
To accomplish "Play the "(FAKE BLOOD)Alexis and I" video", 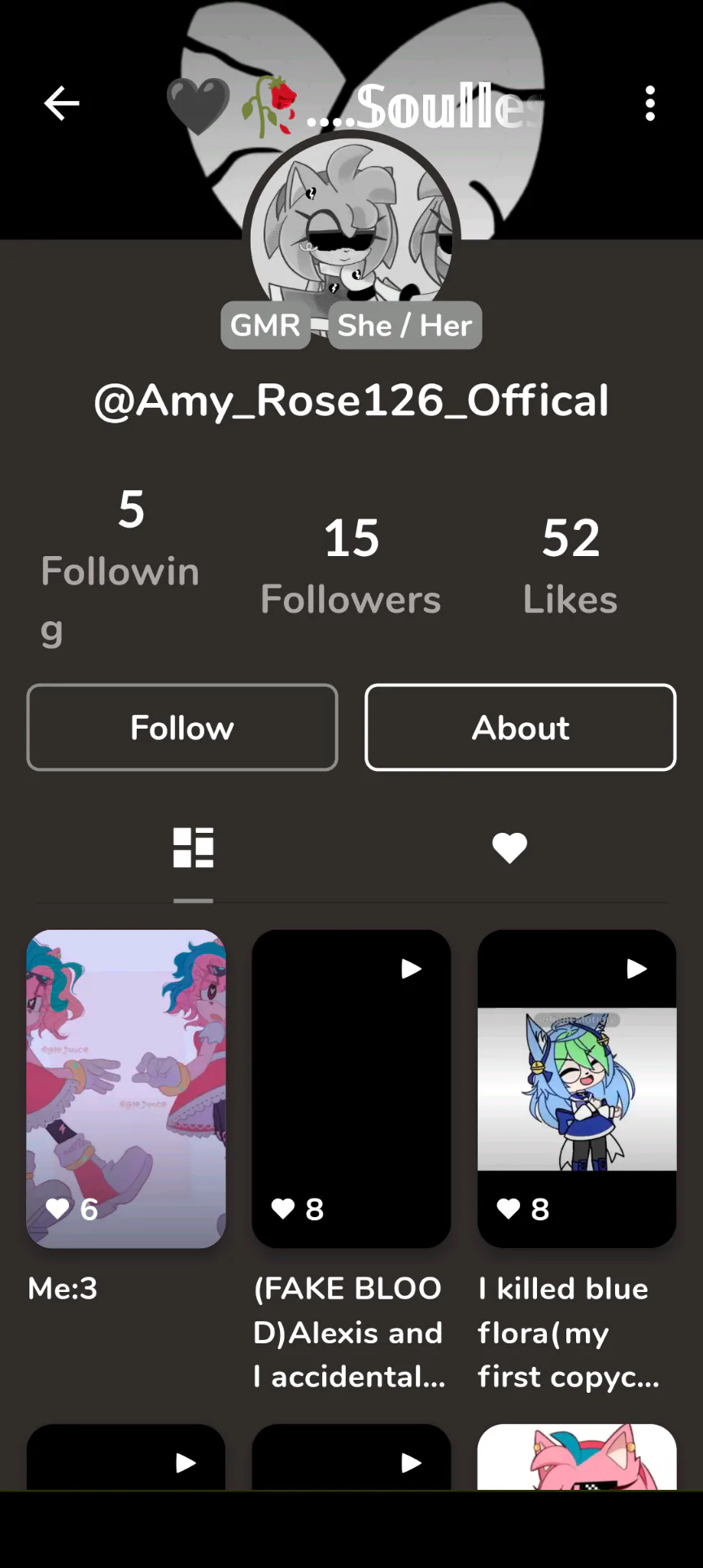I will click(351, 1088).
